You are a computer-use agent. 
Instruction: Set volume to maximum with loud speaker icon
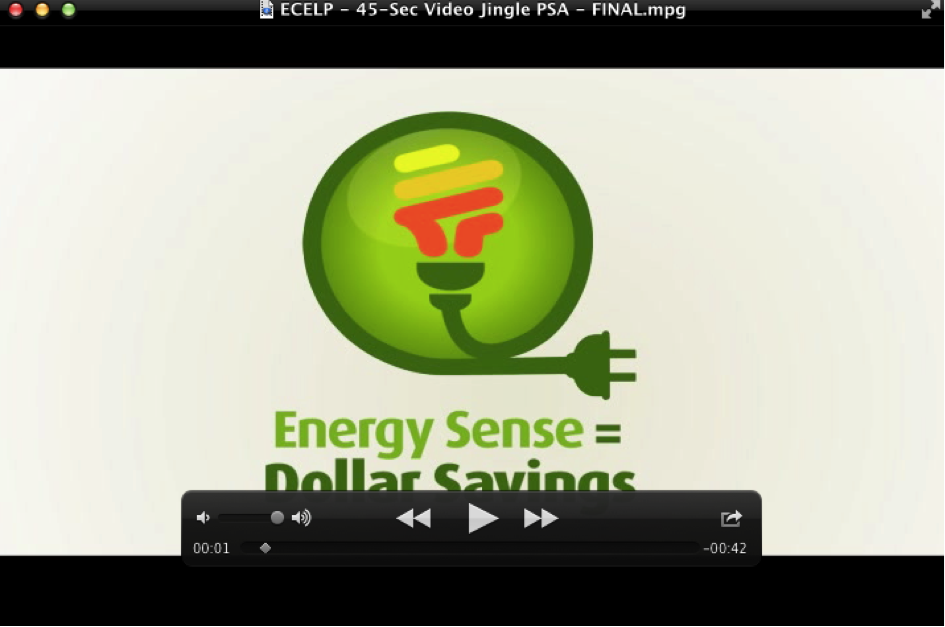(301, 518)
